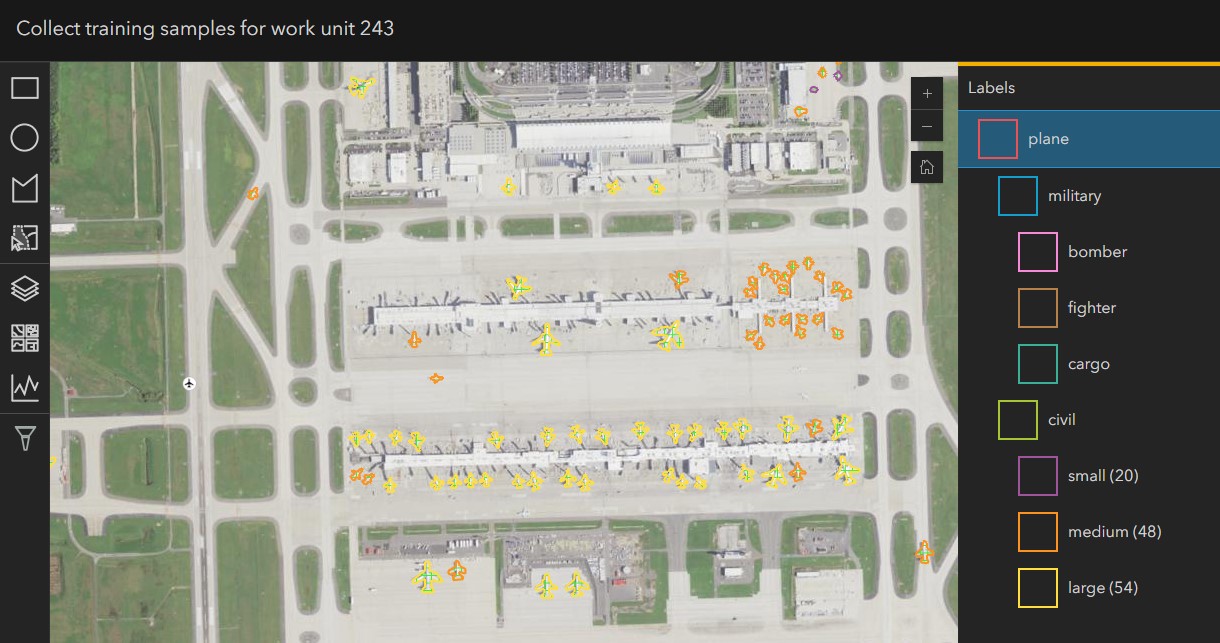The width and height of the screenshot is (1220, 643).
Task: Select the civil label
Action: (1061, 420)
